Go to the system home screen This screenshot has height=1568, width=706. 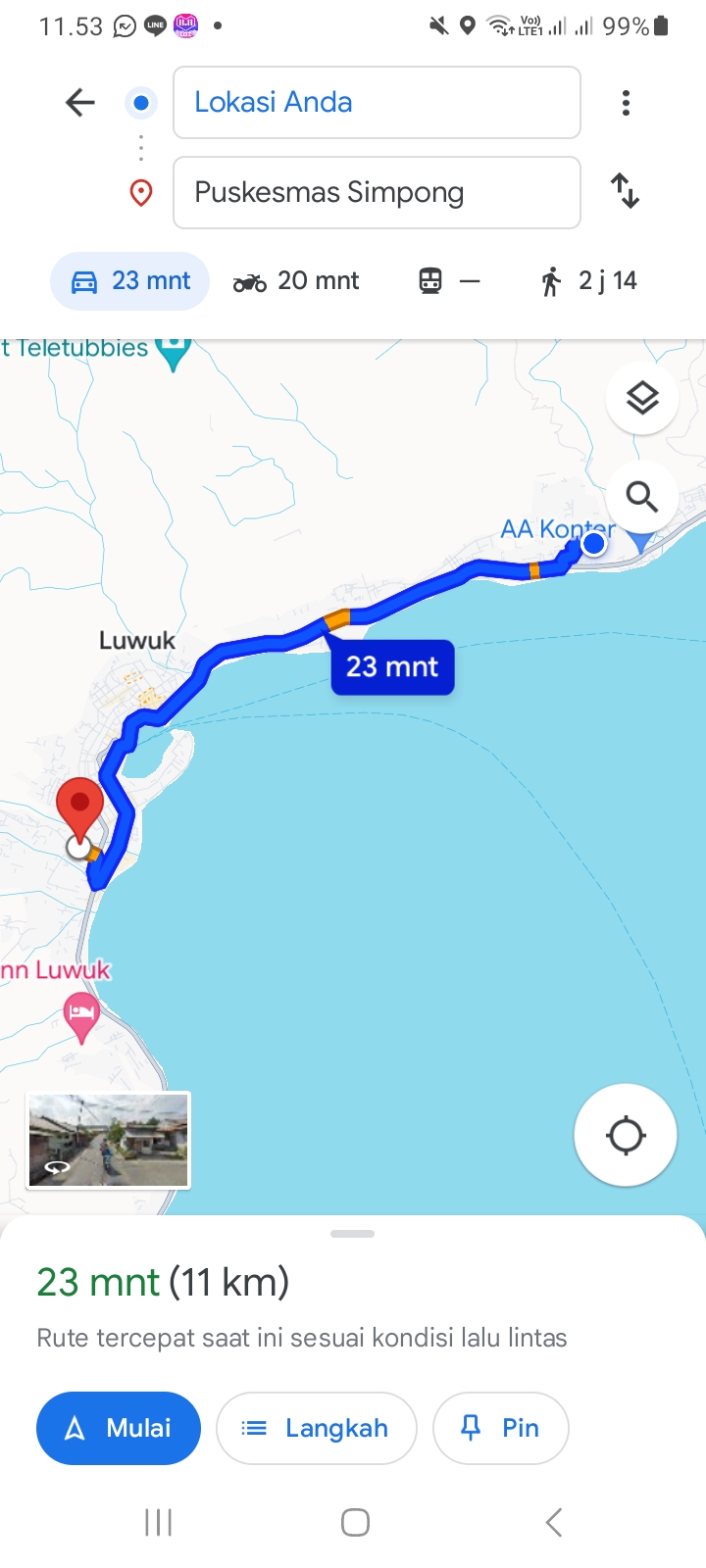pyautogui.click(x=355, y=1522)
